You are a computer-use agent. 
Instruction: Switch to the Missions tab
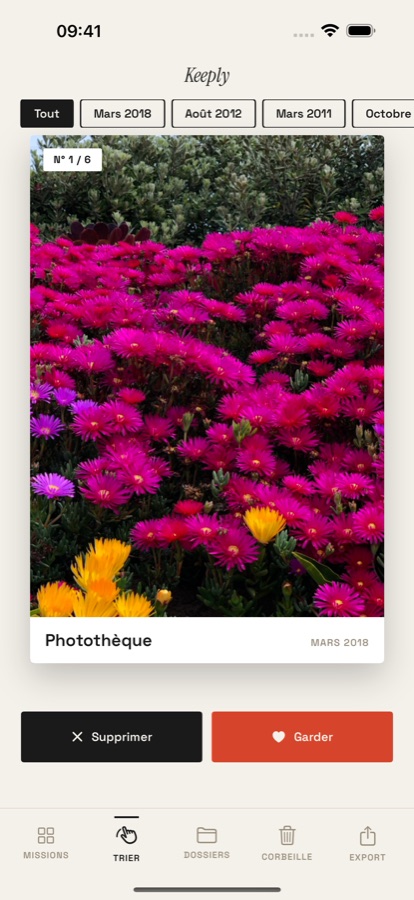click(46, 843)
